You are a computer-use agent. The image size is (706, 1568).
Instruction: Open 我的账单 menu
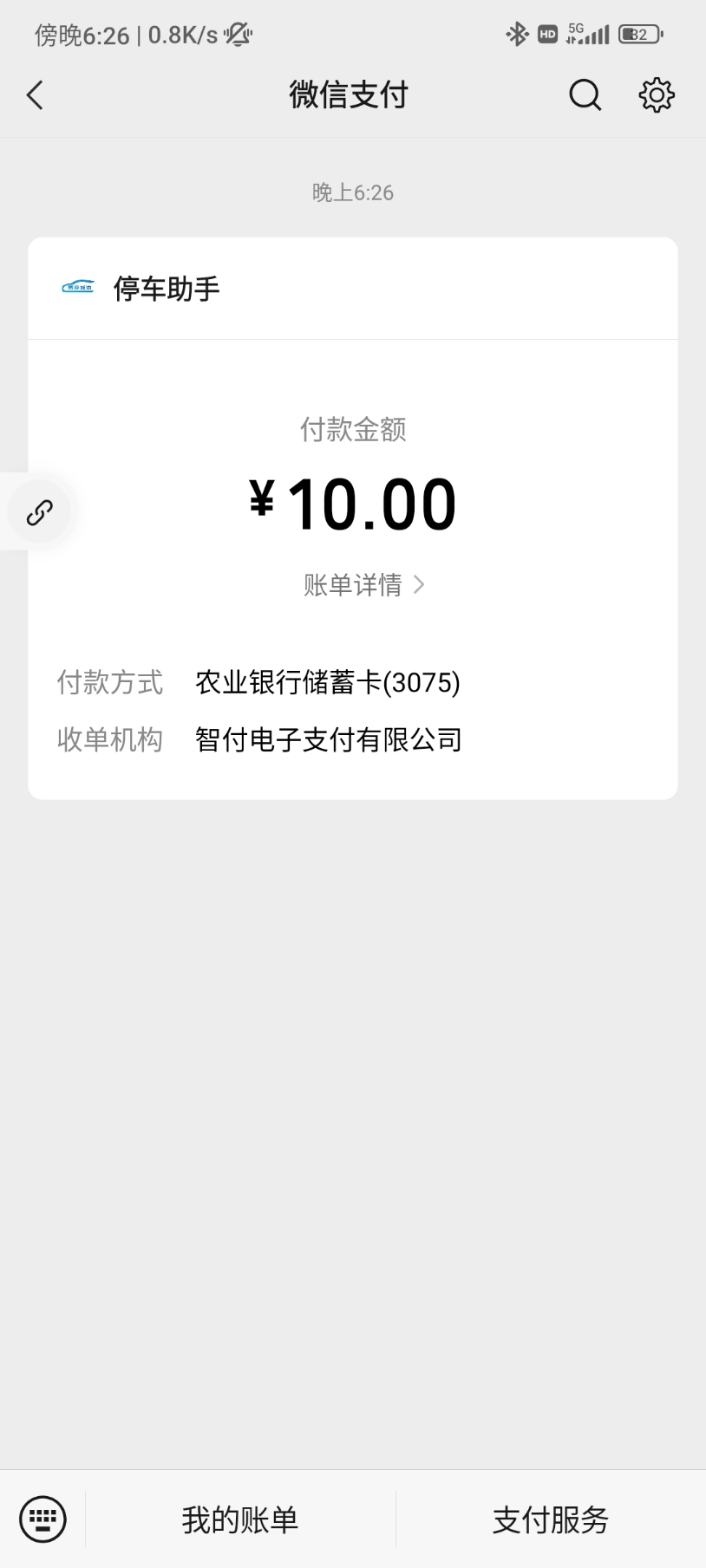click(240, 1519)
